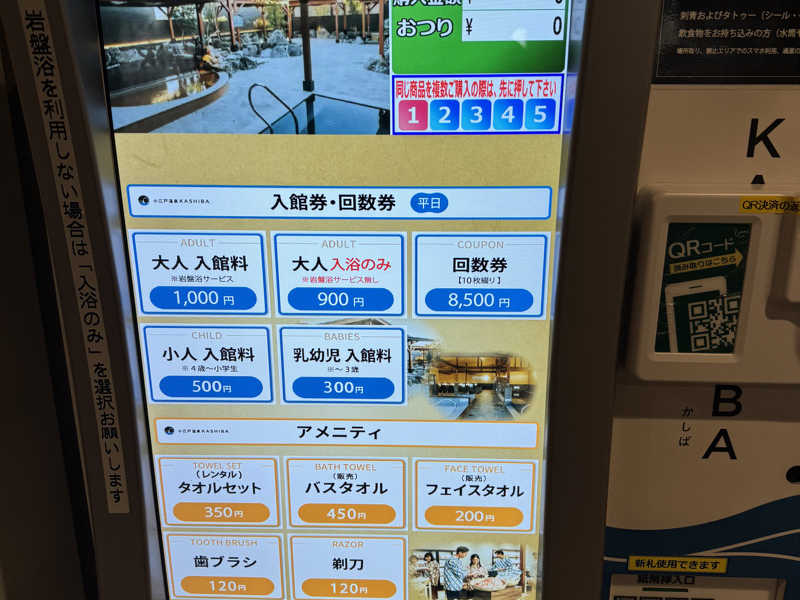Pick 乳幼児 入館料 ticket for 300円
The height and width of the screenshot is (600, 800).
[342, 364]
